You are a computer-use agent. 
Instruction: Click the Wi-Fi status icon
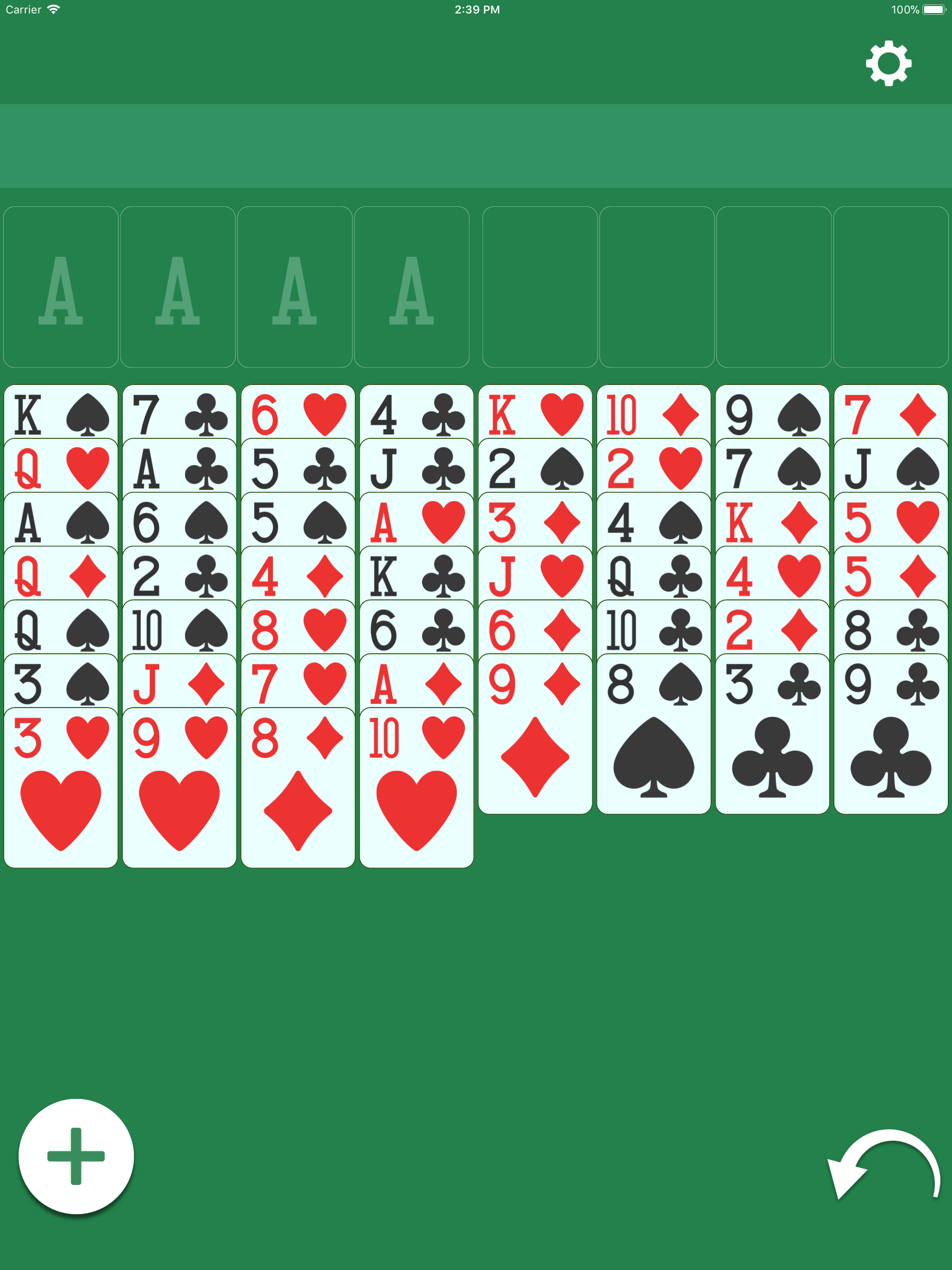[x=54, y=9]
